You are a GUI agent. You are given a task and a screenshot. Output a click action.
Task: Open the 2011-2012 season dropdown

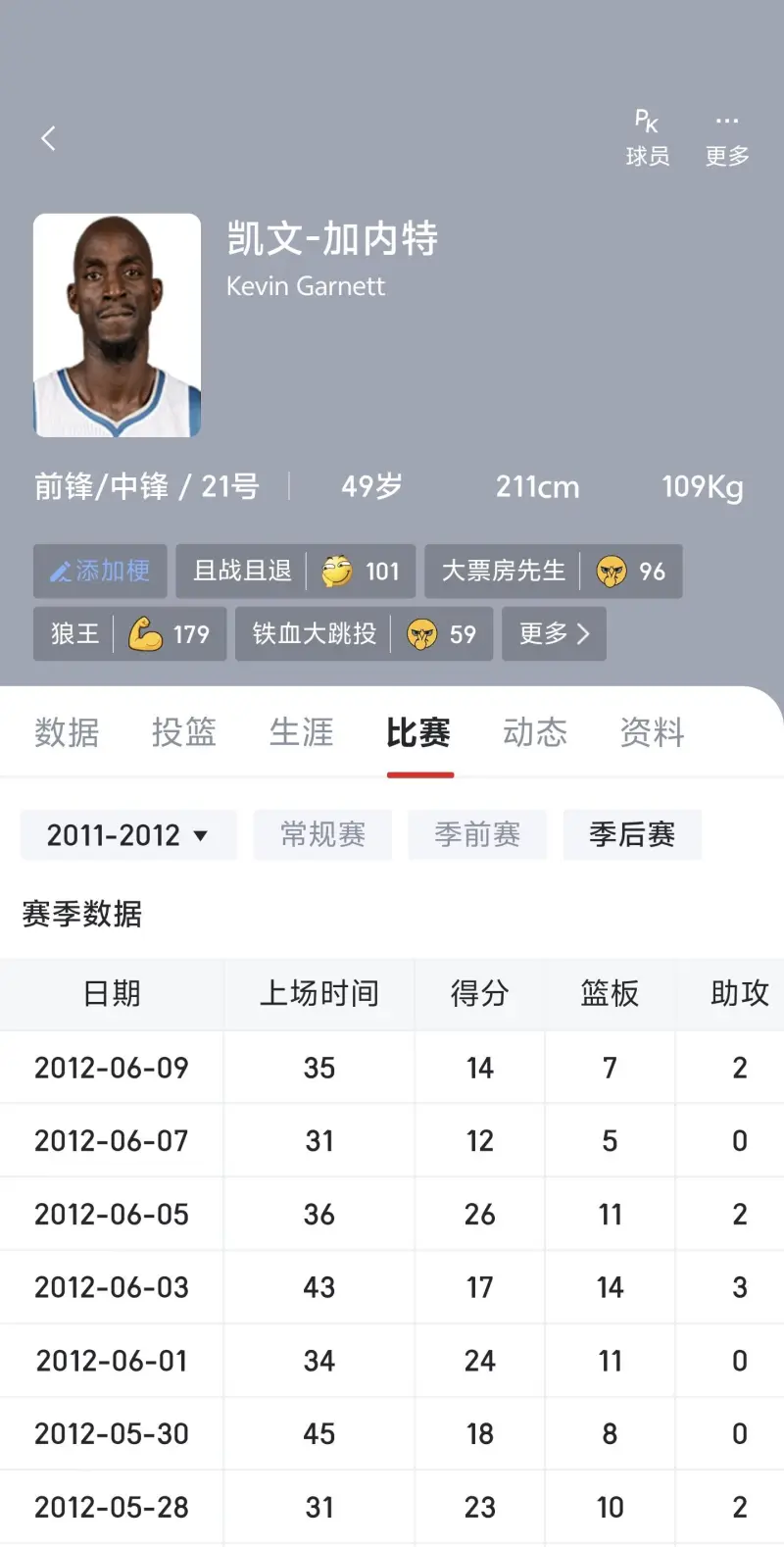[128, 835]
